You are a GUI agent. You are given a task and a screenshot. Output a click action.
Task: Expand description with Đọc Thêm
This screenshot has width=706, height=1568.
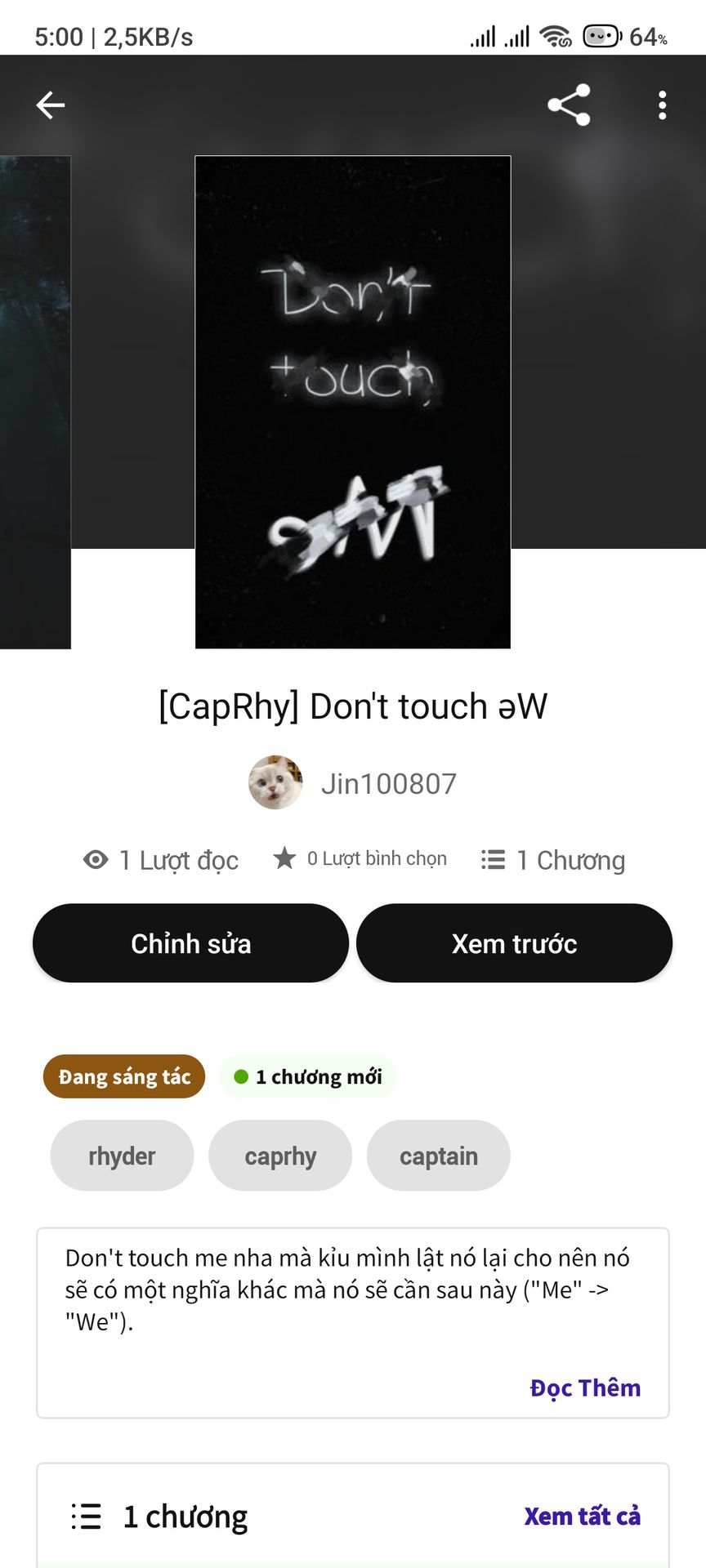pos(584,1388)
